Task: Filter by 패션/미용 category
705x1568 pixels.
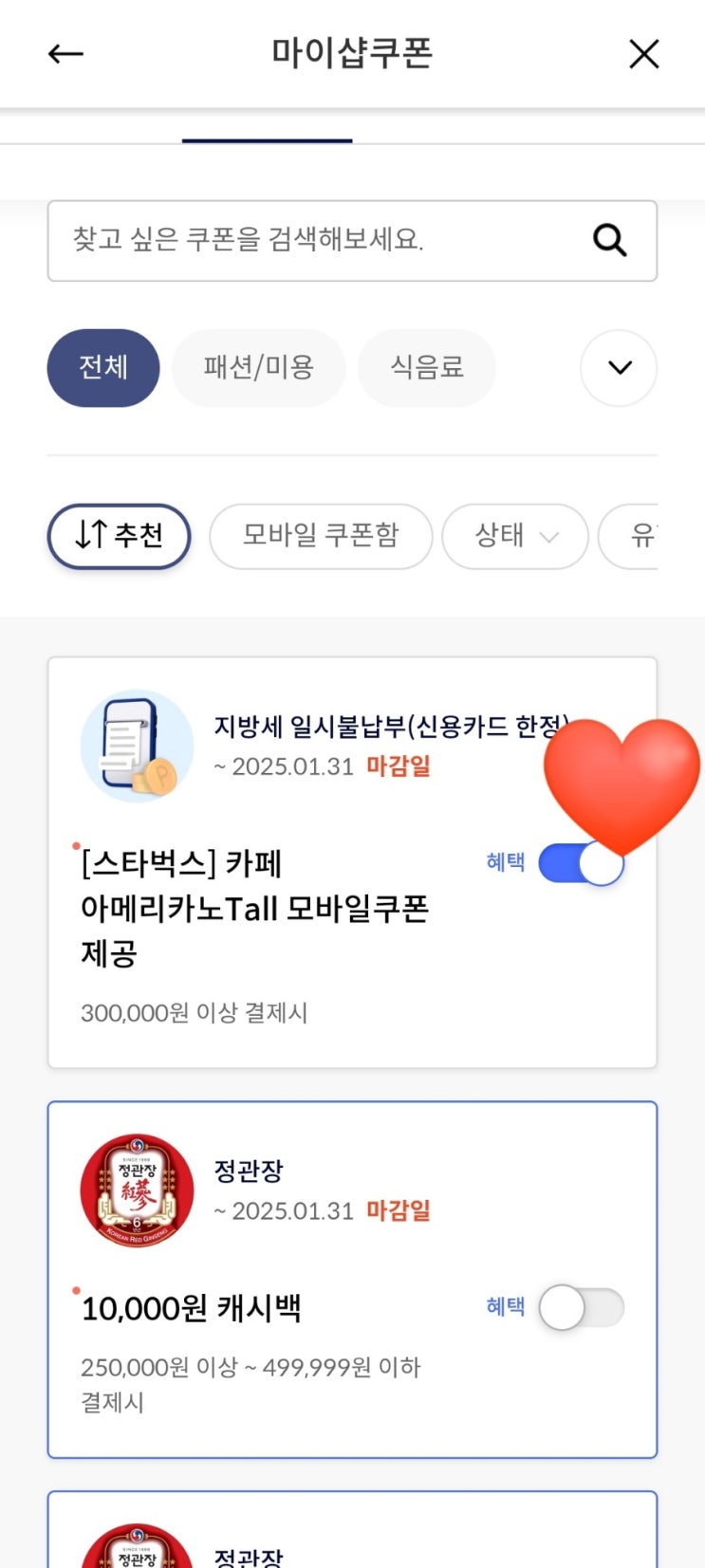Action: 258,368
